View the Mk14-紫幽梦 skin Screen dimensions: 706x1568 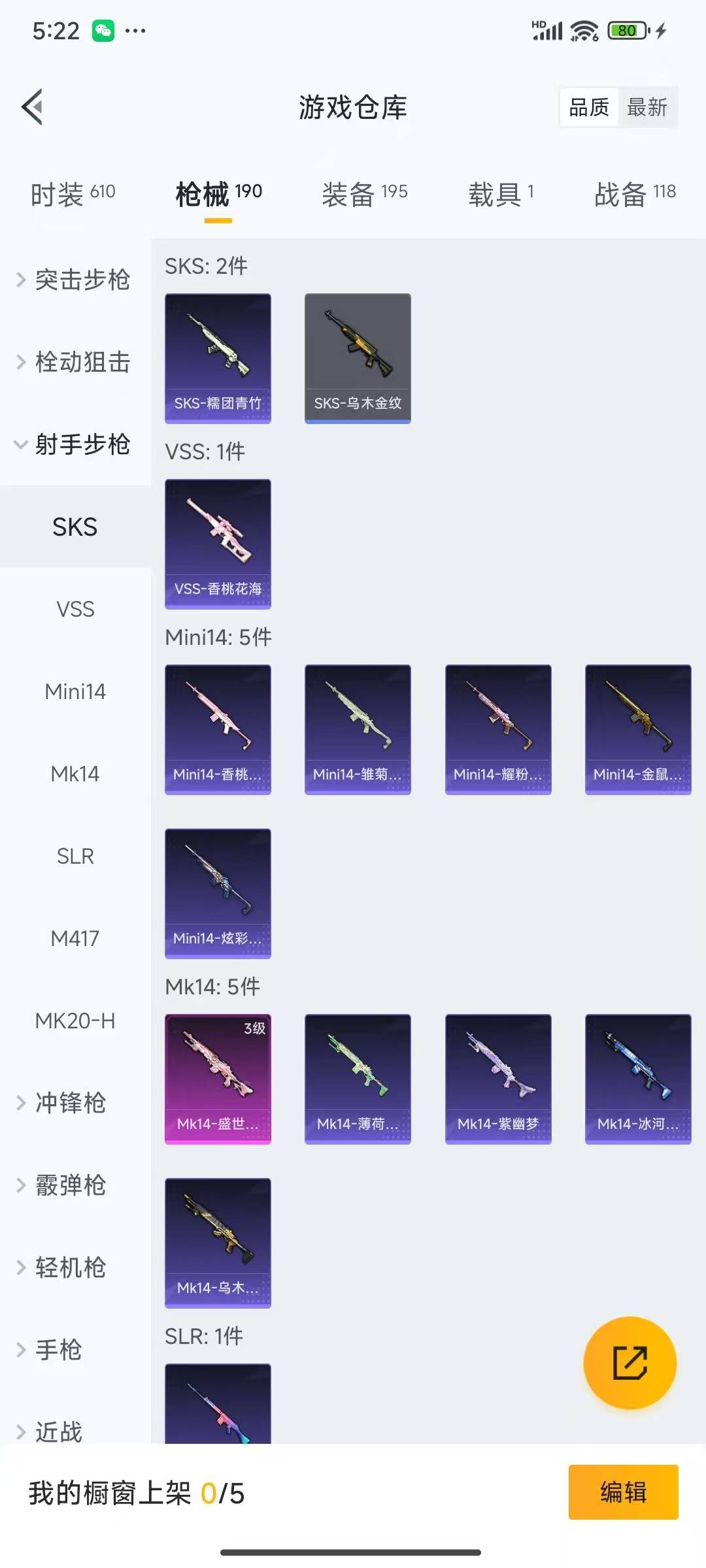click(x=498, y=1079)
